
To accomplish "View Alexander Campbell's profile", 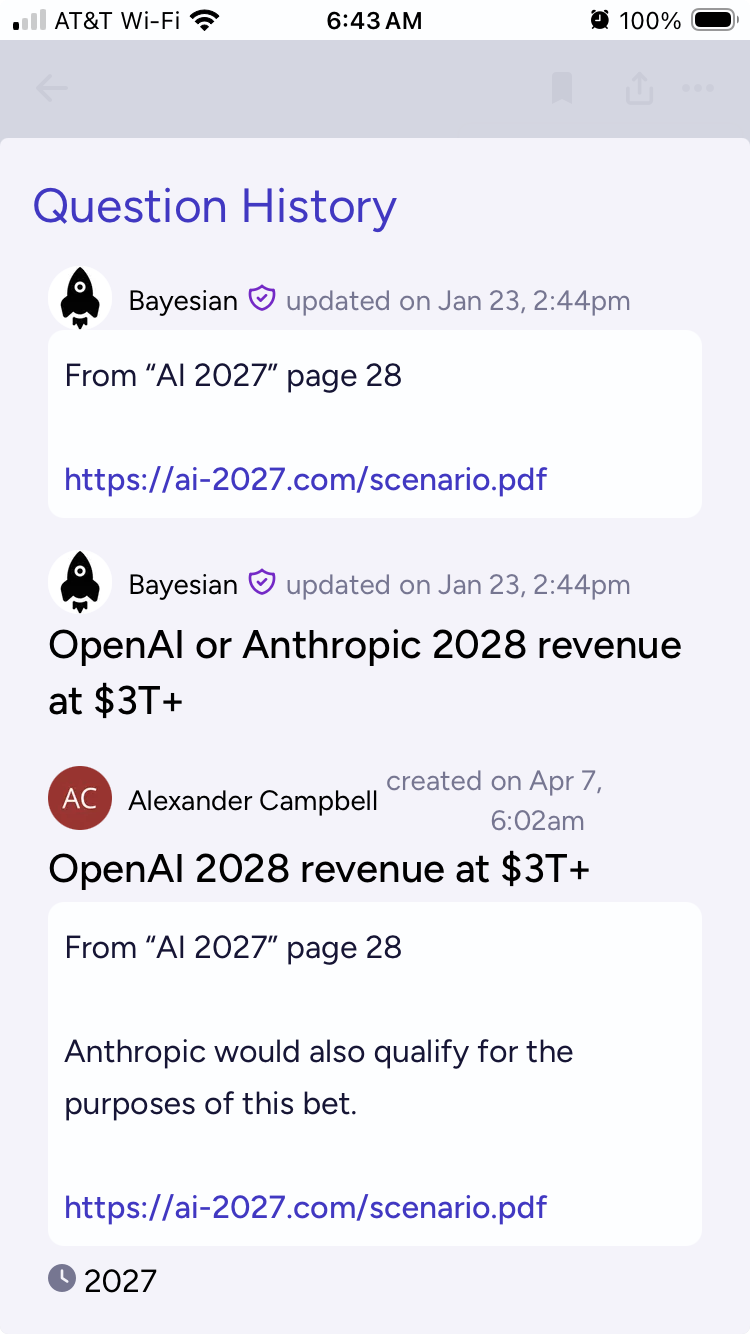I will pos(253,800).
